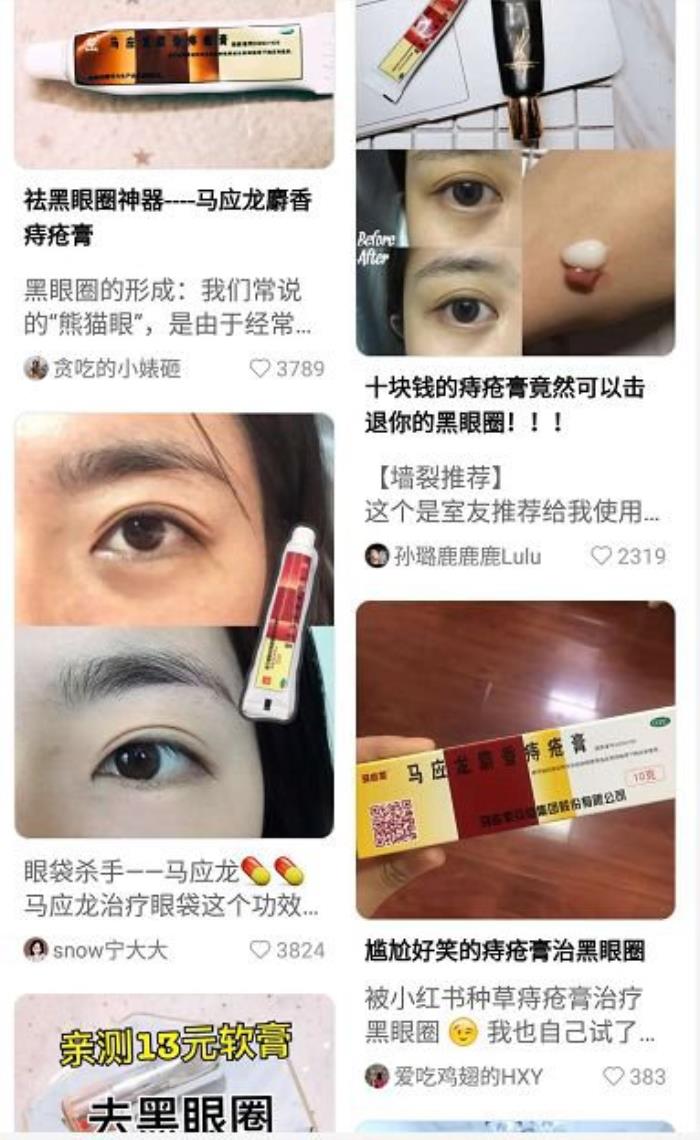The width and height of the screenshot is (700, 1140).
Task: Visit the profile of snow宁大大
Action: click(97, 950)
